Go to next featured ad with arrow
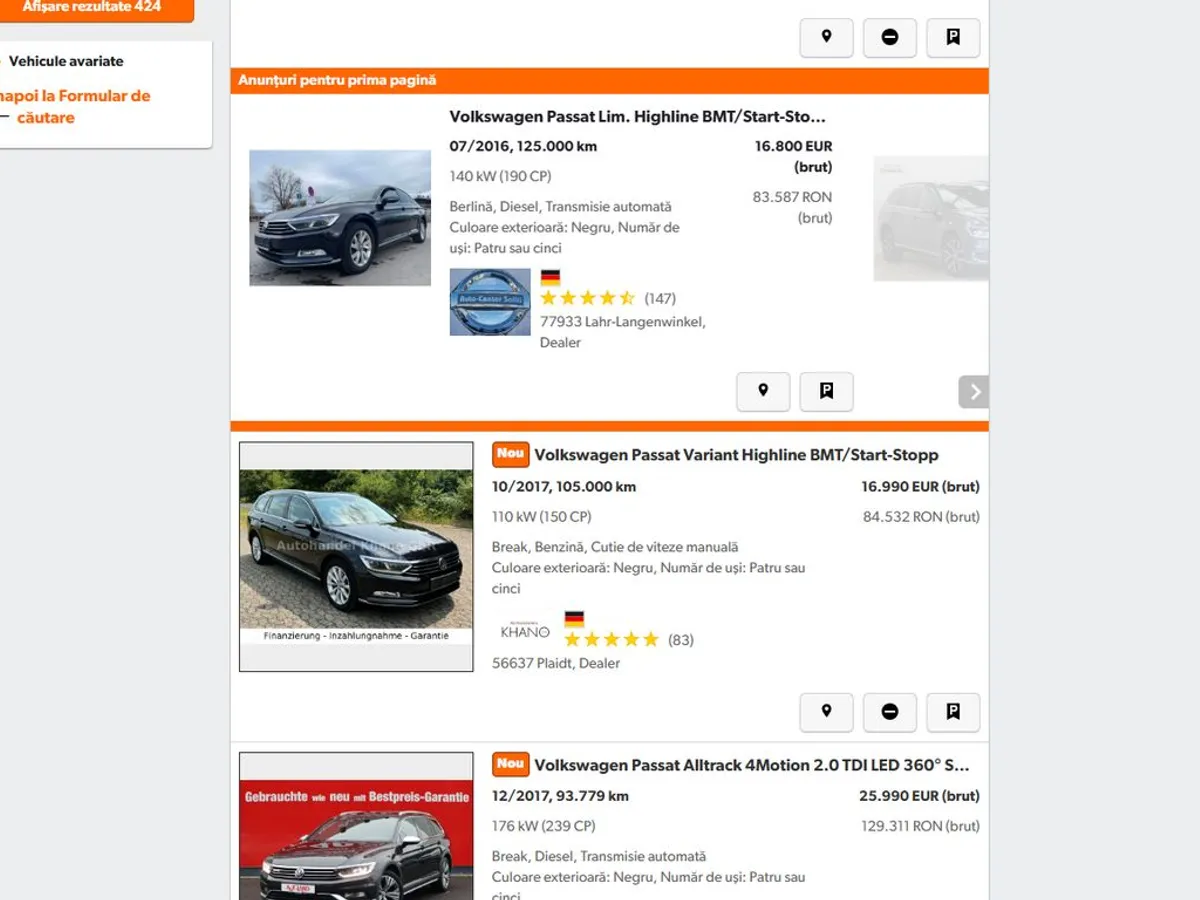 974,392
